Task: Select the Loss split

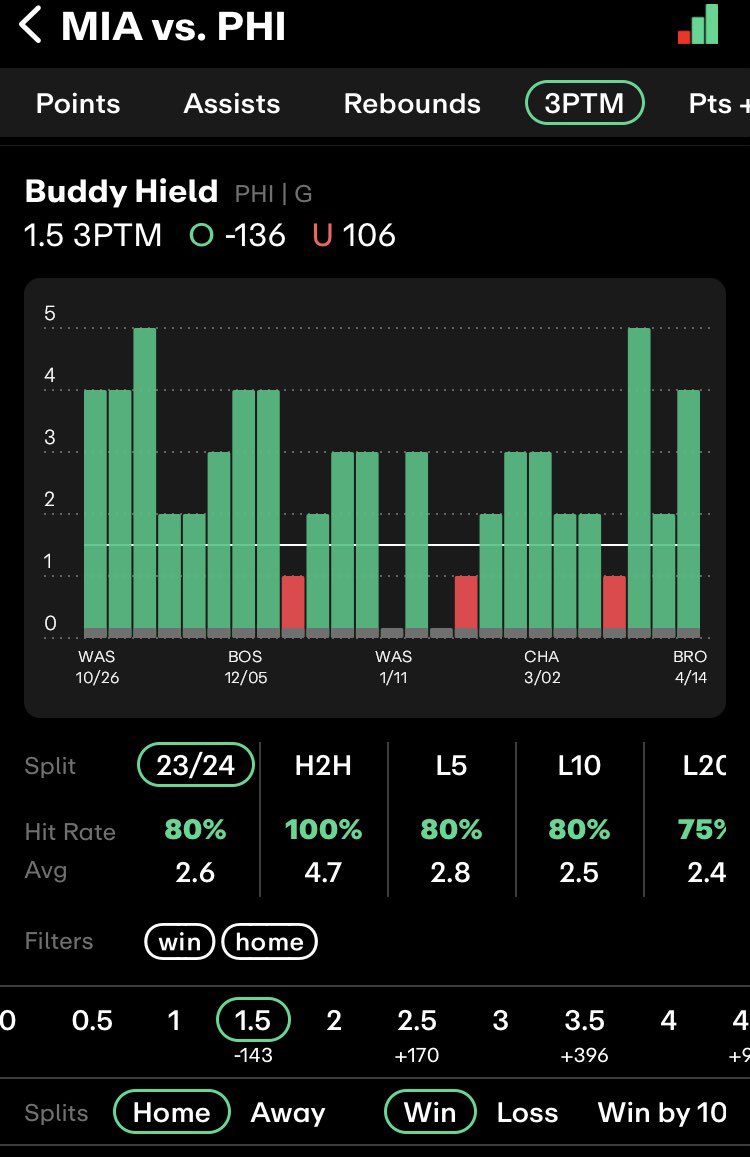Action: (x=527, y=1113)
